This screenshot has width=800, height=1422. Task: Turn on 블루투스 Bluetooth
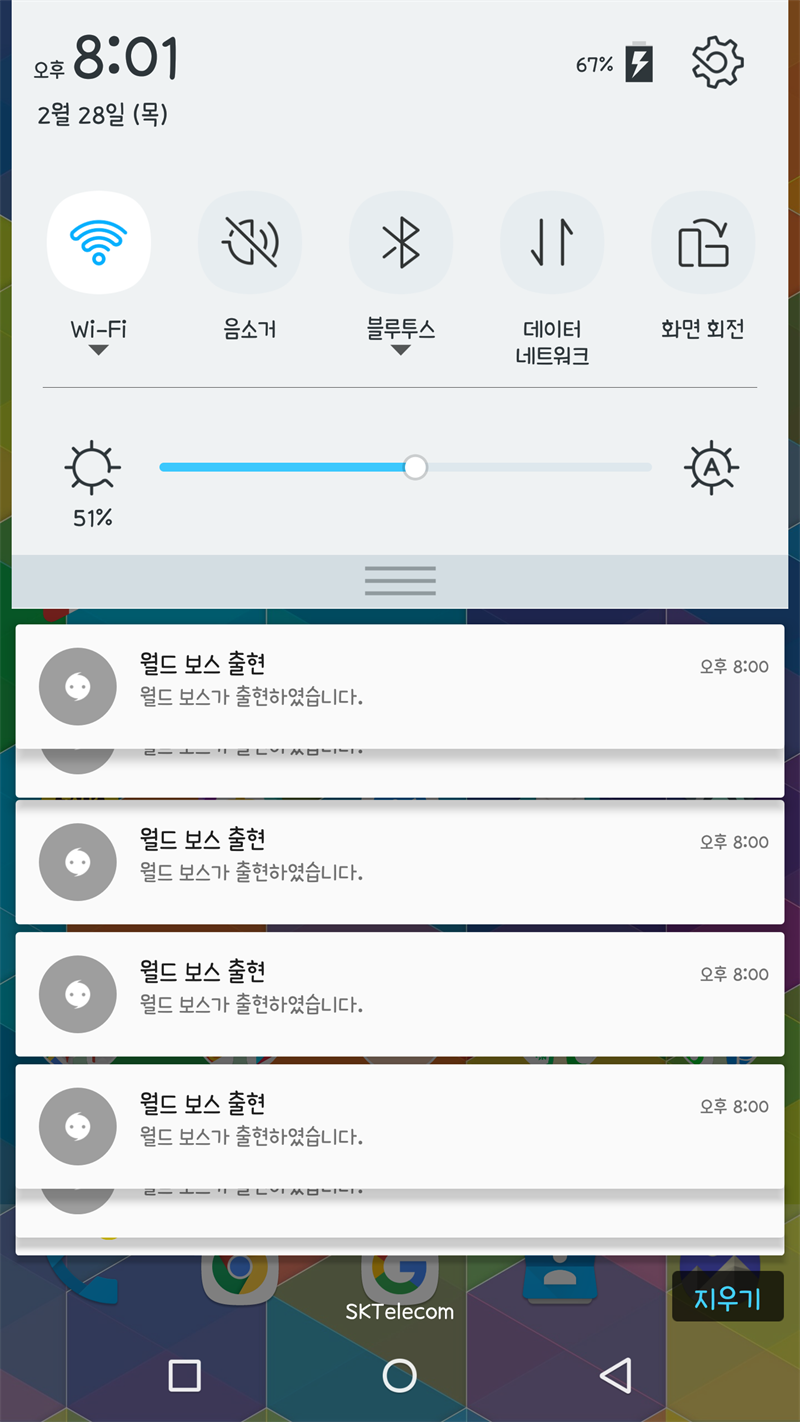pos(401,243)
